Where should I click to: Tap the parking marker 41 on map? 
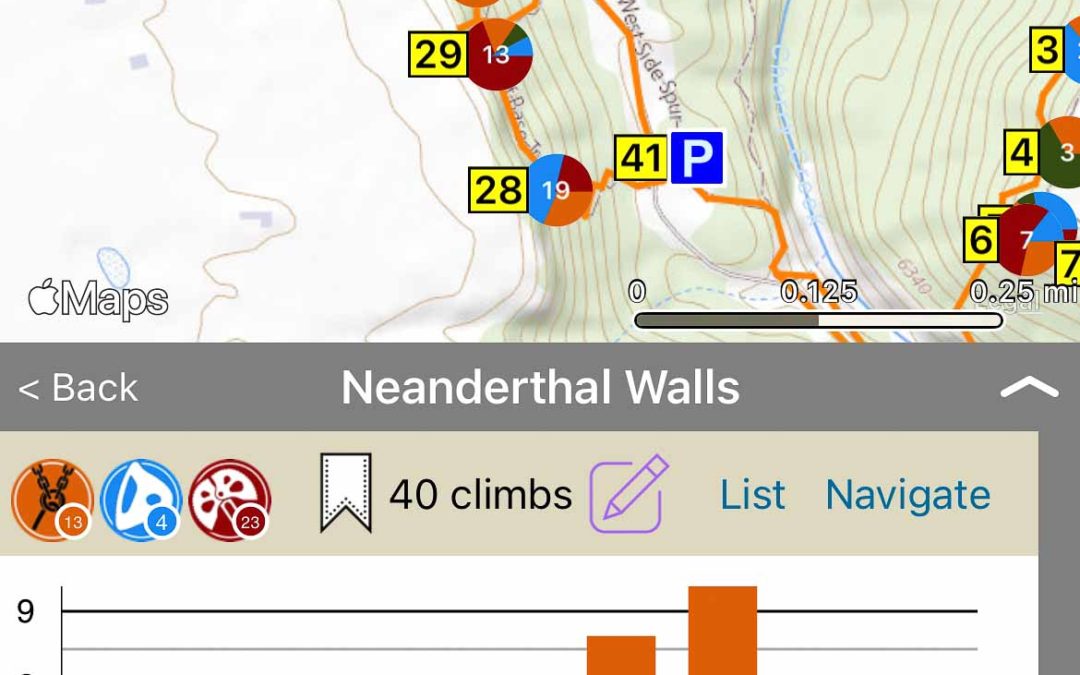click(696, 158)
